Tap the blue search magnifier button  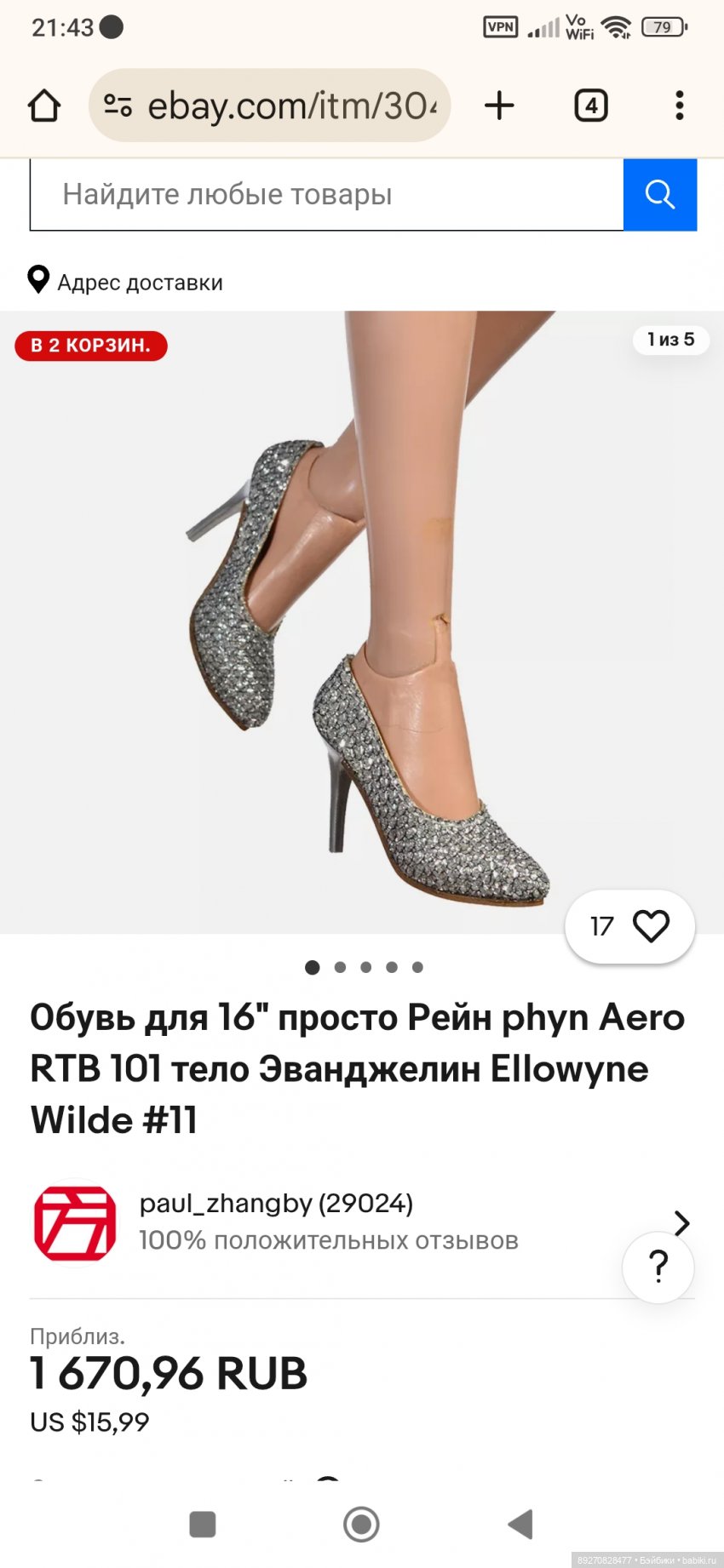[659, 195]
